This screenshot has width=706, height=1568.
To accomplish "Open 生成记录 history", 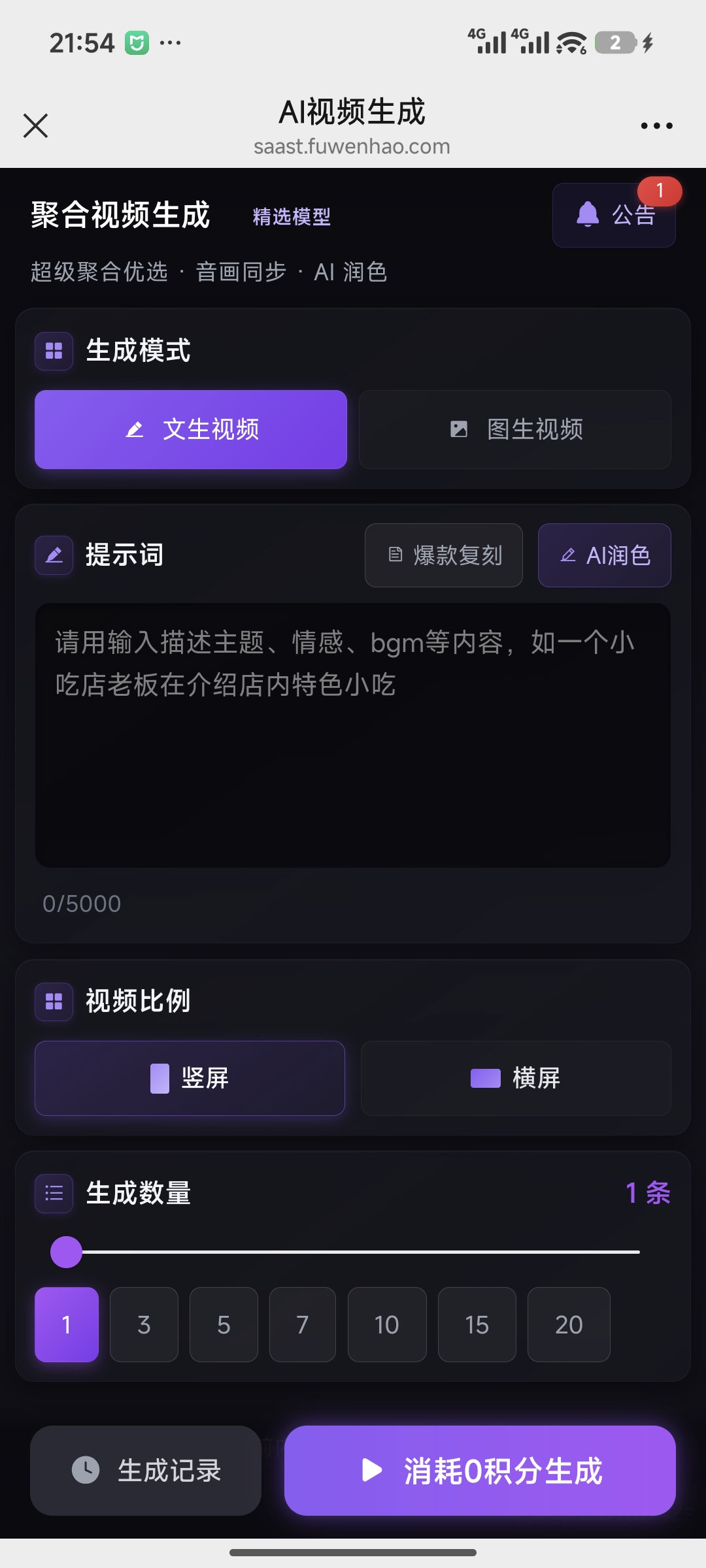I will pos(146,1471).
